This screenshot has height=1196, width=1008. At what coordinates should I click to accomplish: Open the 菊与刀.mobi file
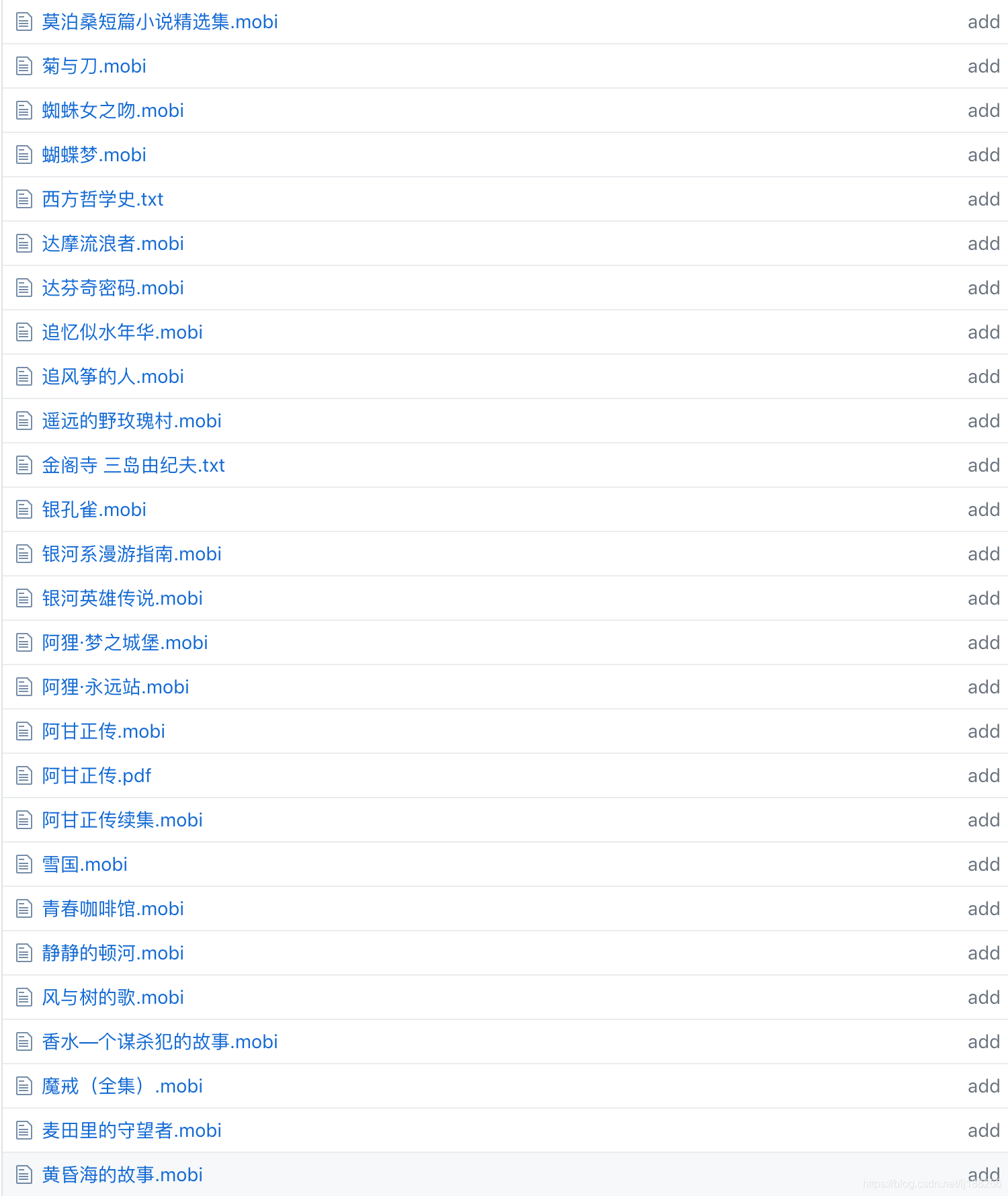(94, 67)
